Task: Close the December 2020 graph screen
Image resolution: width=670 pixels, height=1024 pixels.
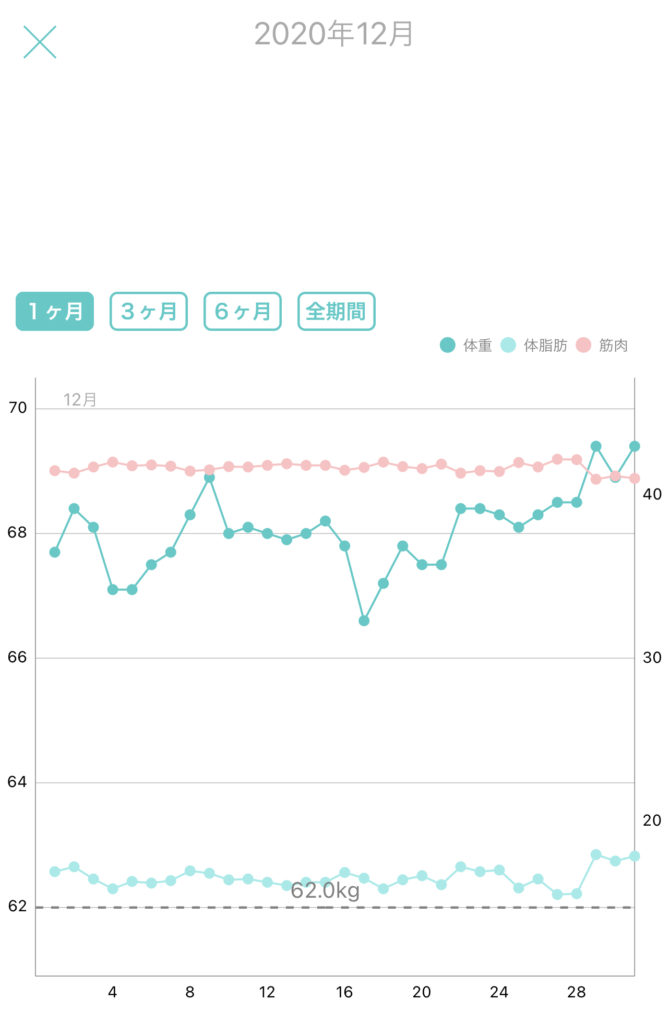Action: (40, 41)
